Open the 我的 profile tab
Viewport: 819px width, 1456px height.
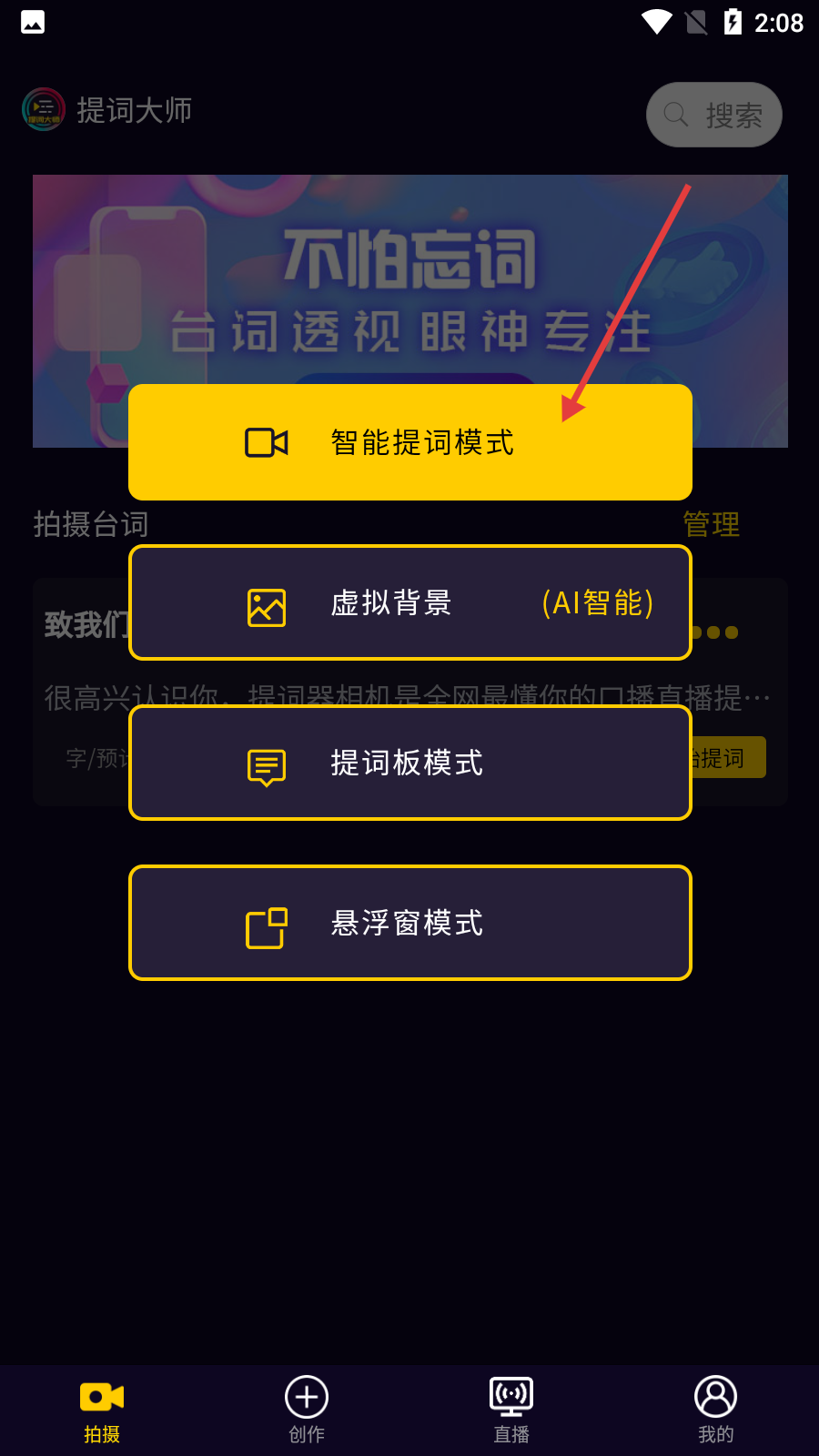click(x=716, y=1410)
